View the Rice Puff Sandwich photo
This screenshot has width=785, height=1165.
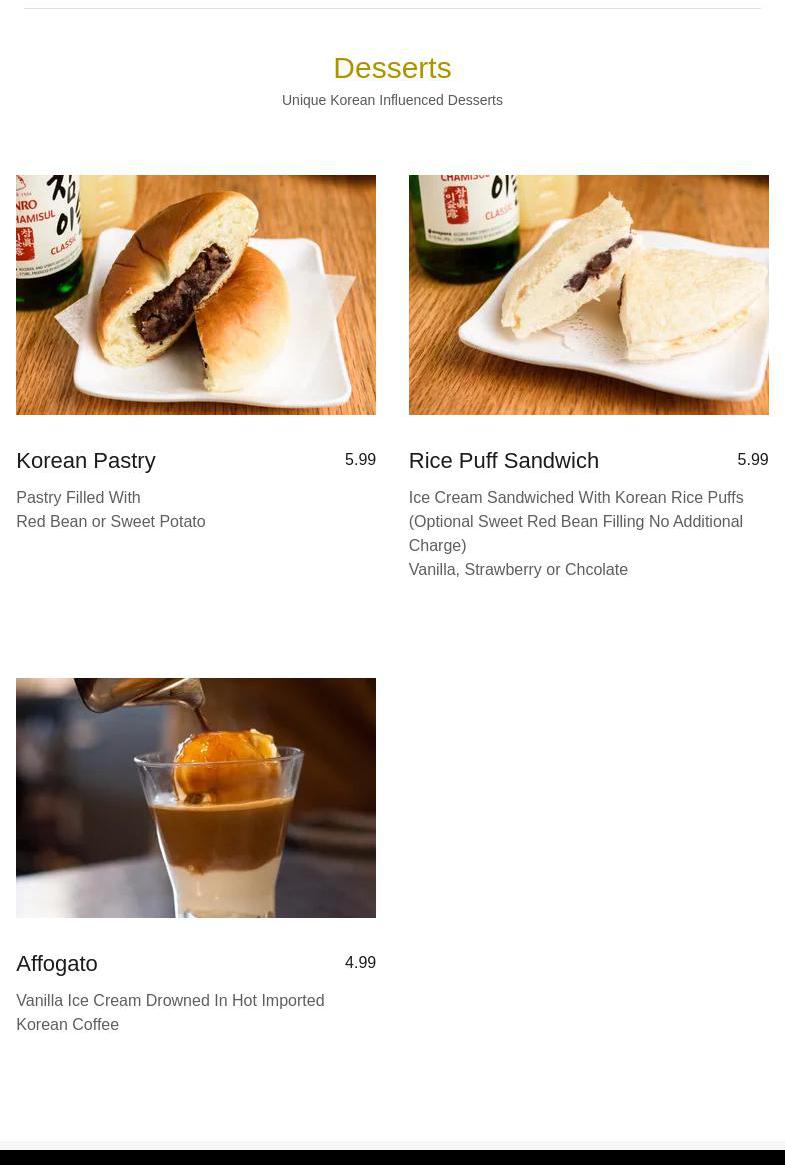coord(588,295)
